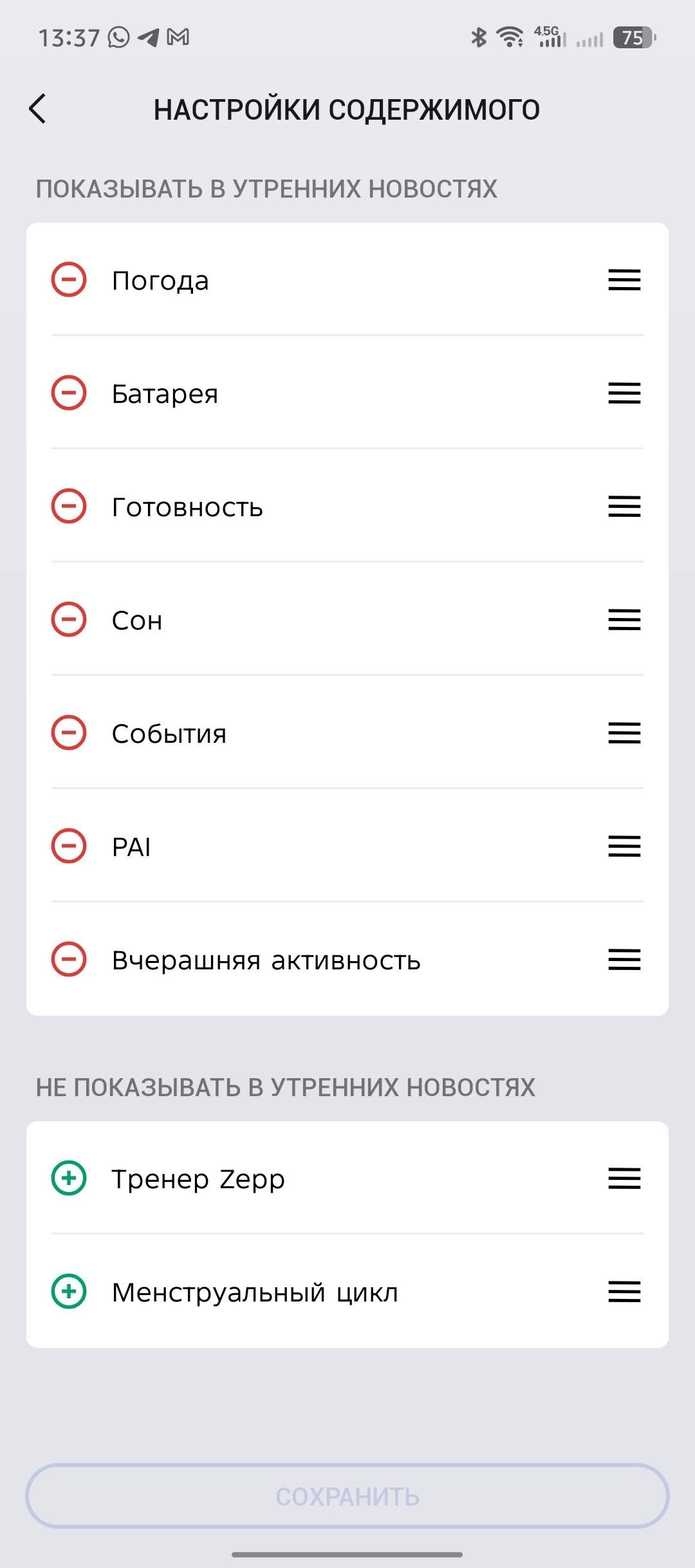Tap the Сохранить button

pos(347,1497)
